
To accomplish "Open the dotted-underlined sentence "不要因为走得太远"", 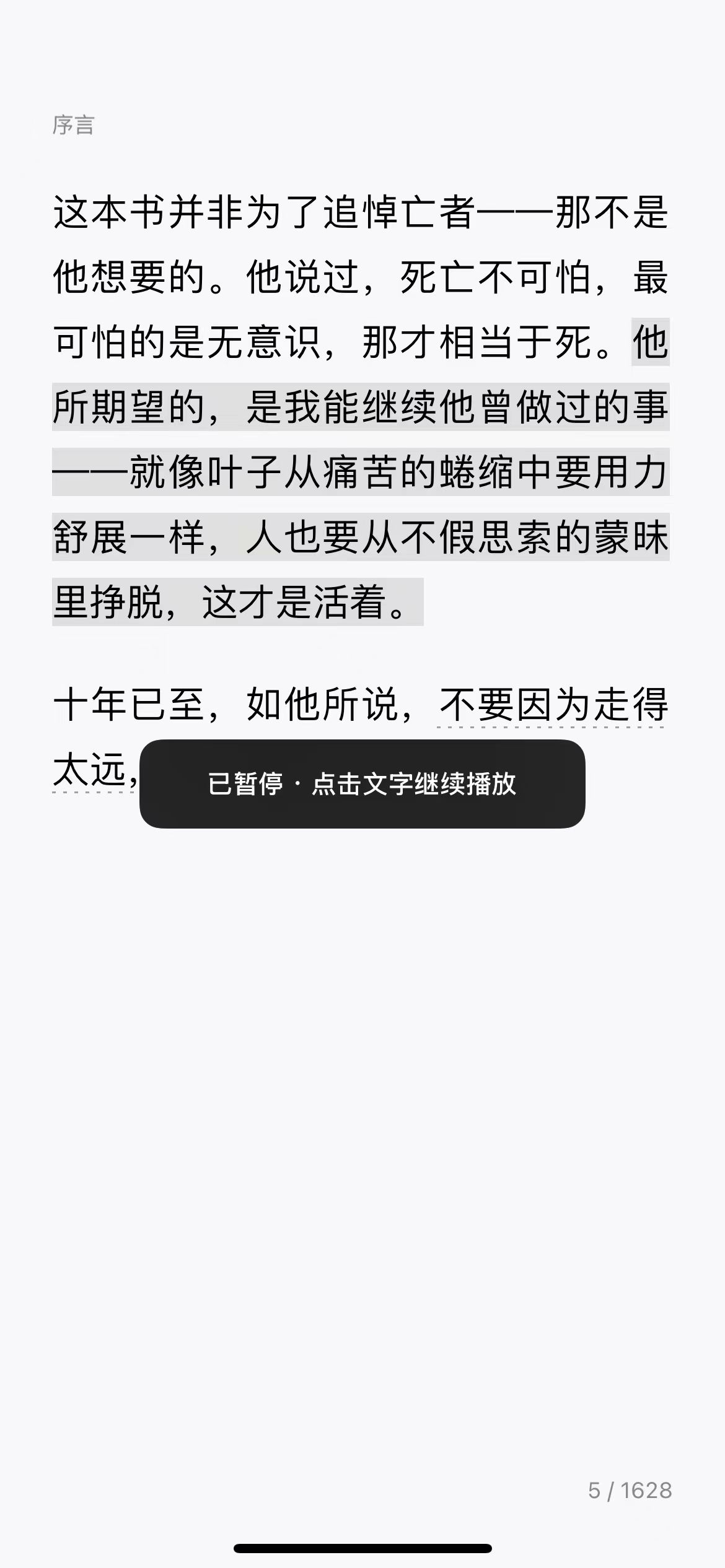I will (551, 705).
